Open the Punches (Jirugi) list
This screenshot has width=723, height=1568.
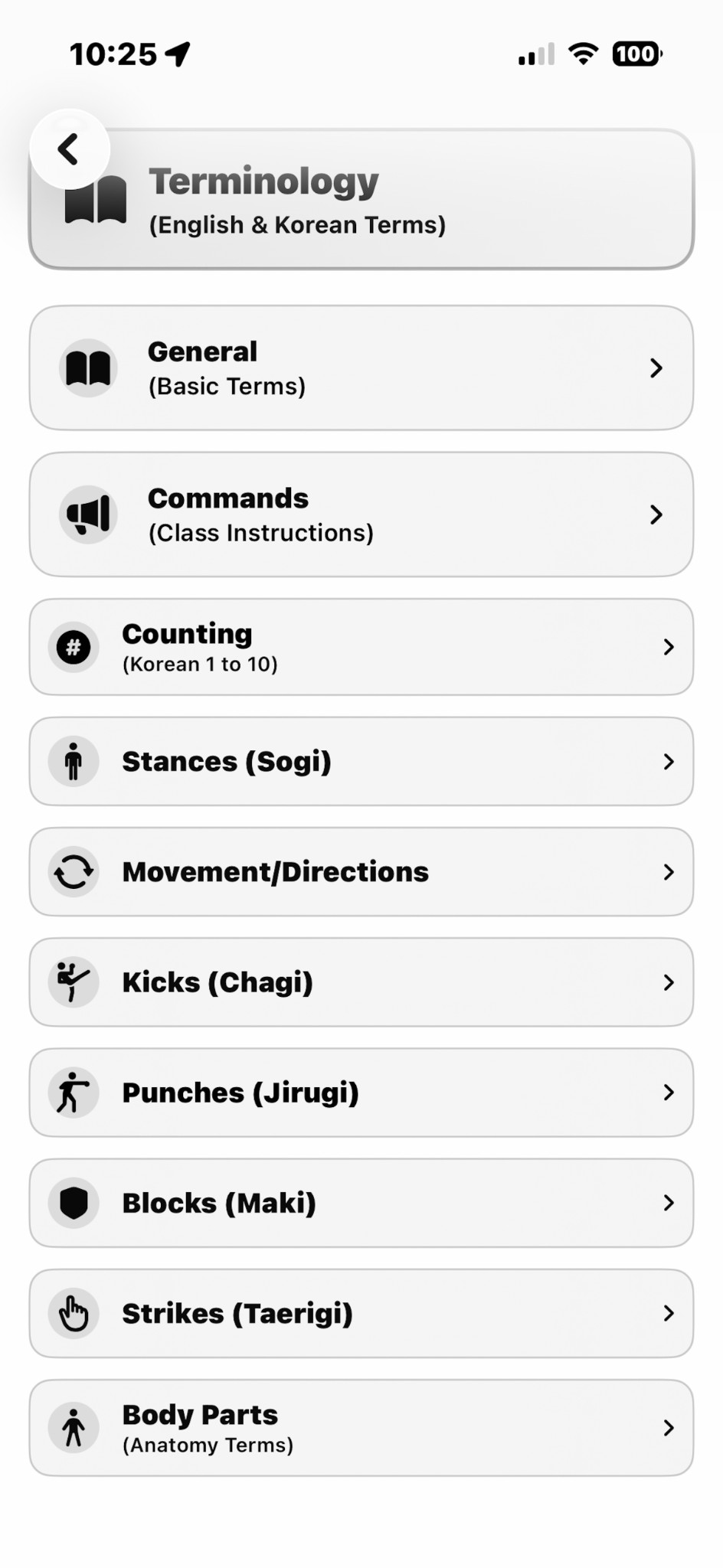[x=361, y=1093]
